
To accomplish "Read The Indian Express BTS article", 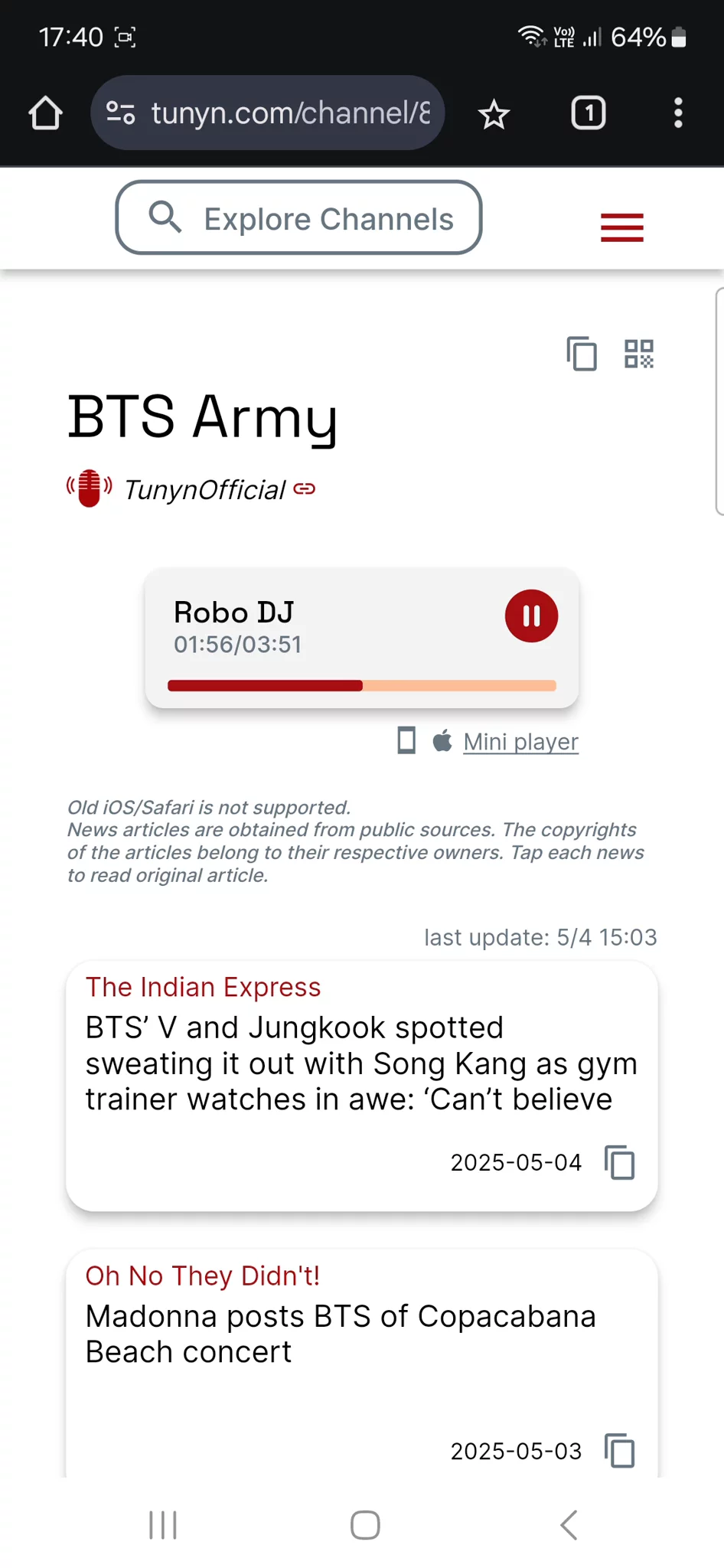I will [x=361, y=1063].
